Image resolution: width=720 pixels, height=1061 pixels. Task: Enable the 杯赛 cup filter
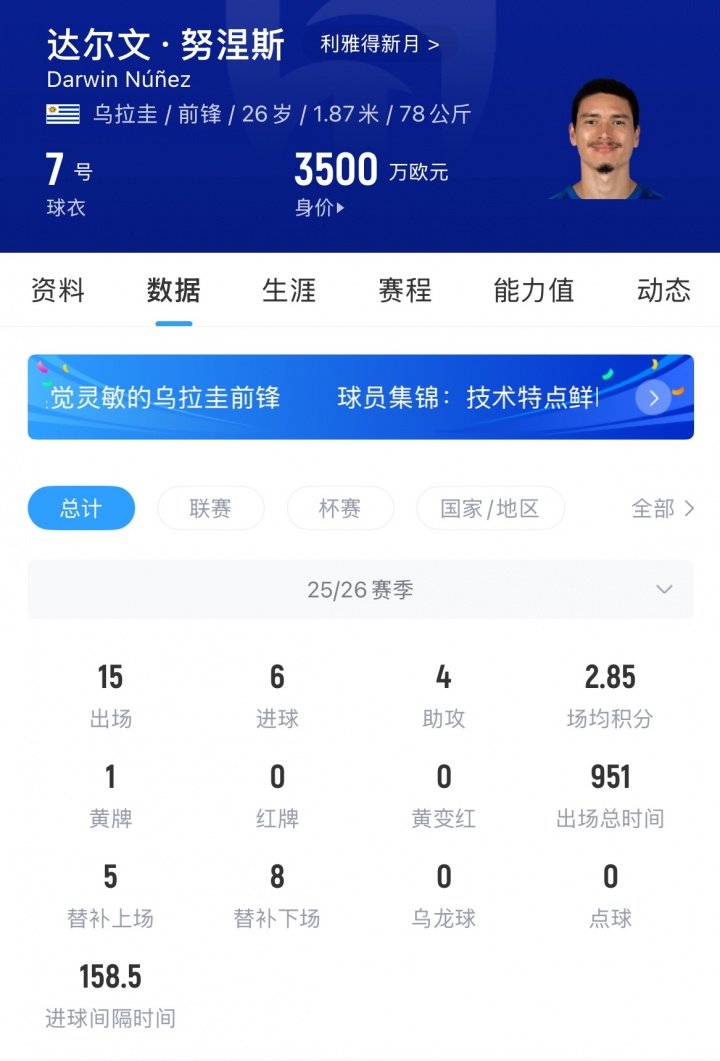pyautogui.click(x=340, y=508)
